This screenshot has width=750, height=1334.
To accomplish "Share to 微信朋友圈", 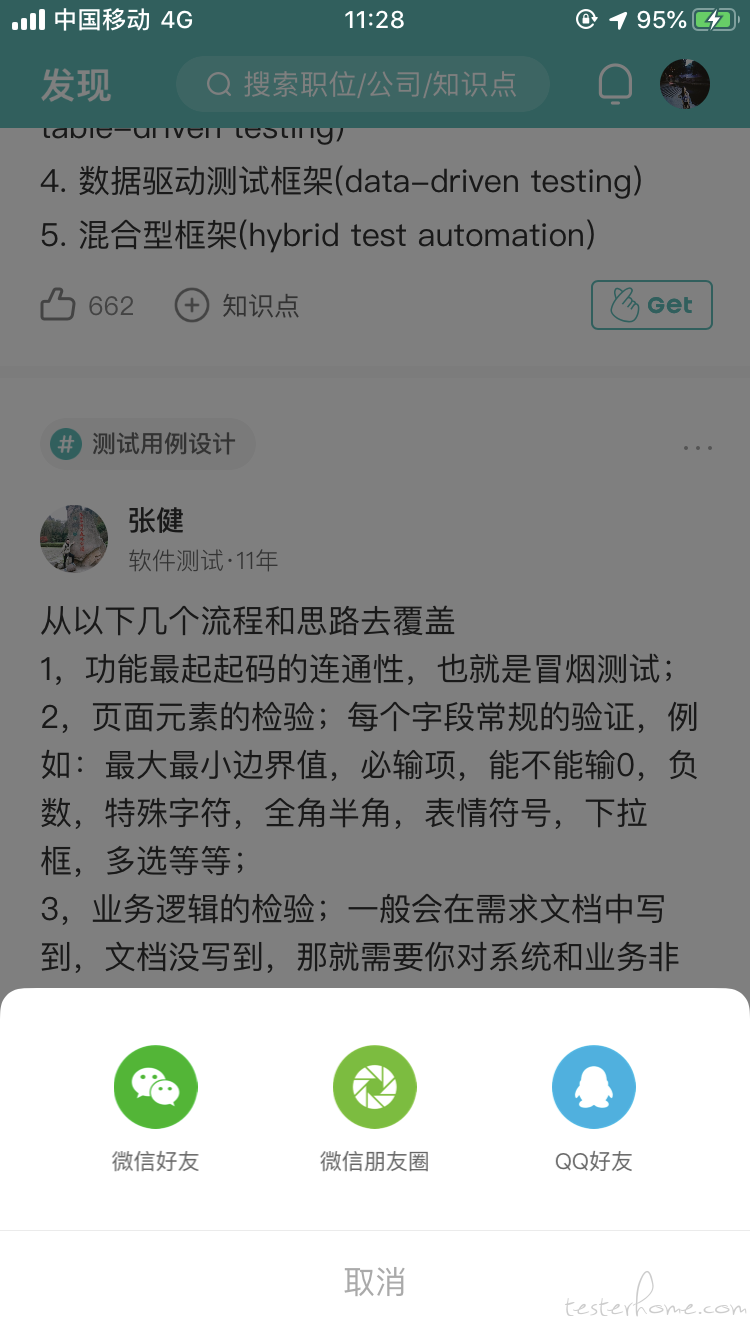I will (374, 1087).
